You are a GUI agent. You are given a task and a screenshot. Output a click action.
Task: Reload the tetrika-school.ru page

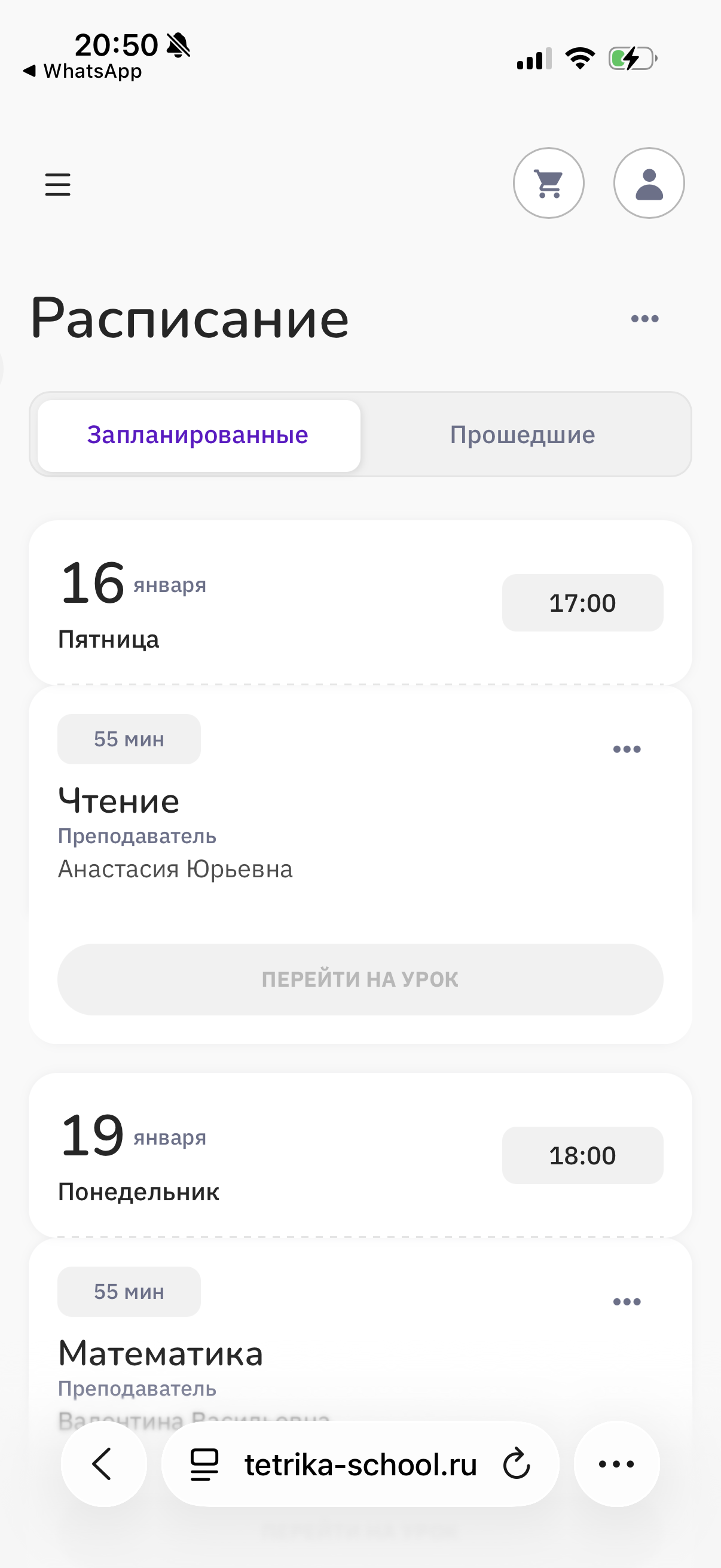pos(517,1464)
